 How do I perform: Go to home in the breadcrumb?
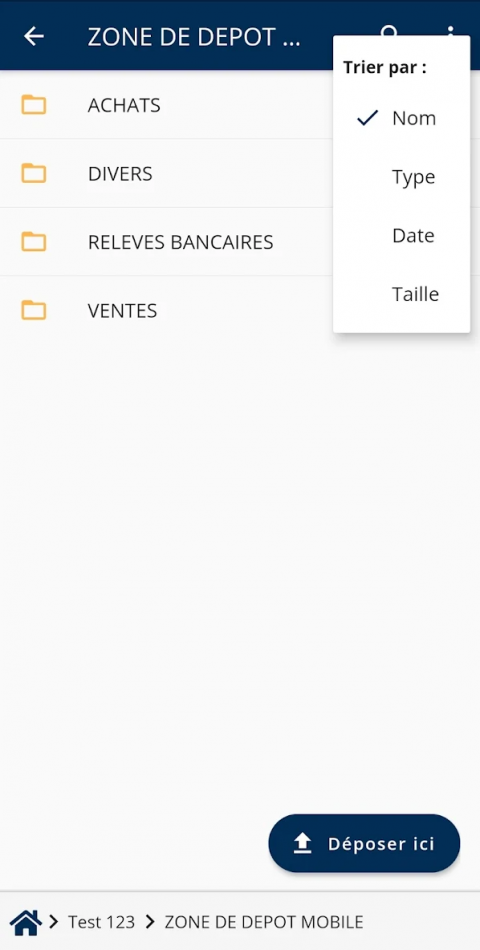tap(26, 923)
